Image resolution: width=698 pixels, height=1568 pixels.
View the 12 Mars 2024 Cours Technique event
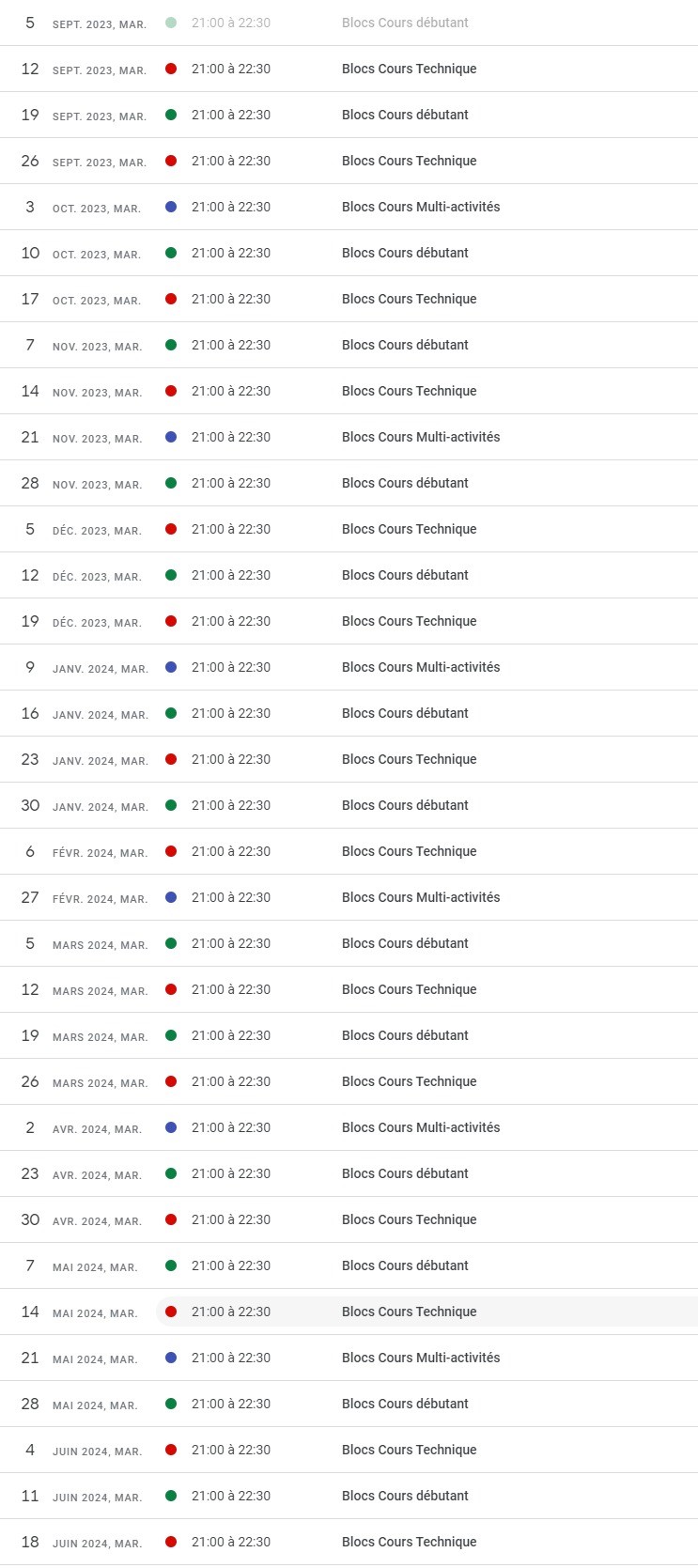[427, 989]
